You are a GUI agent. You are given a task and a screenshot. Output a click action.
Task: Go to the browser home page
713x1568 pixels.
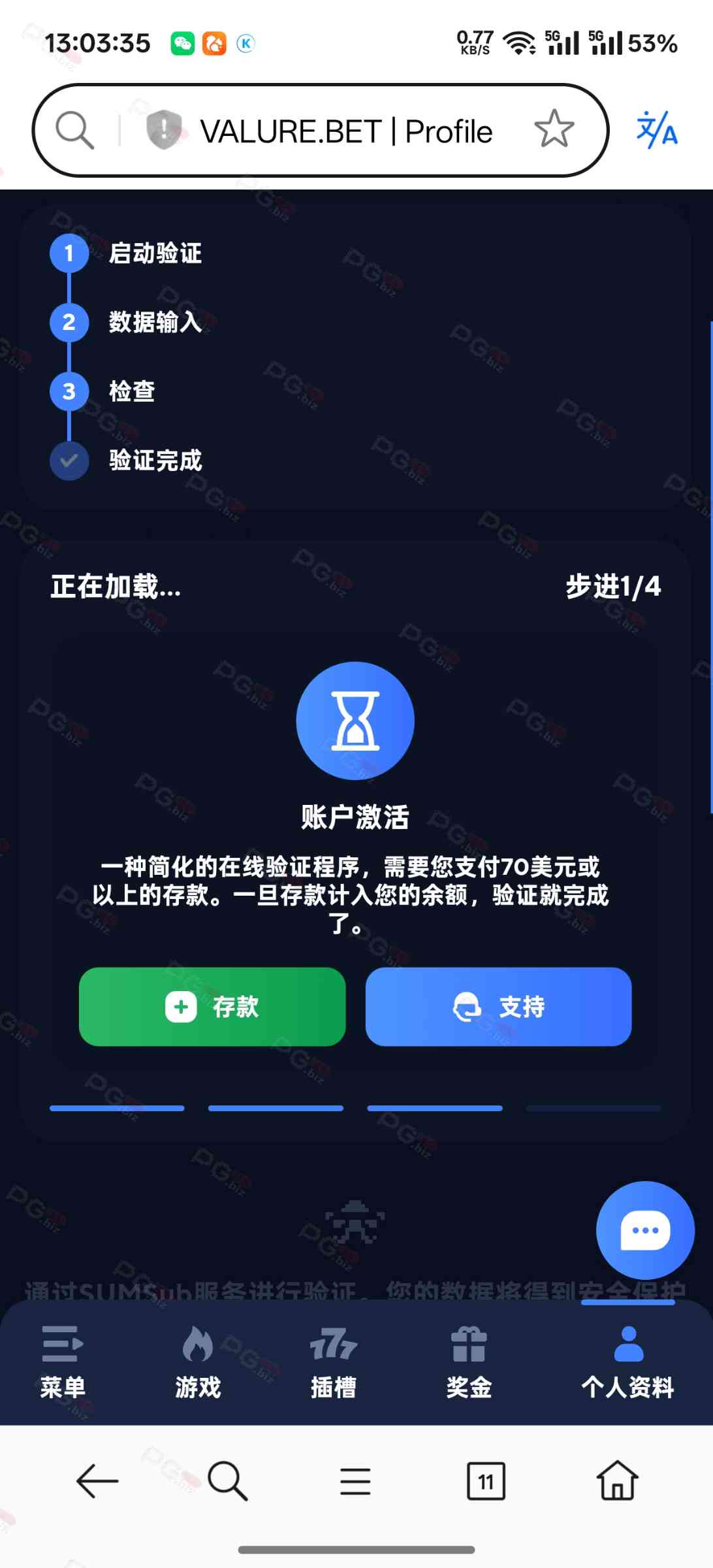[617, 1480]
